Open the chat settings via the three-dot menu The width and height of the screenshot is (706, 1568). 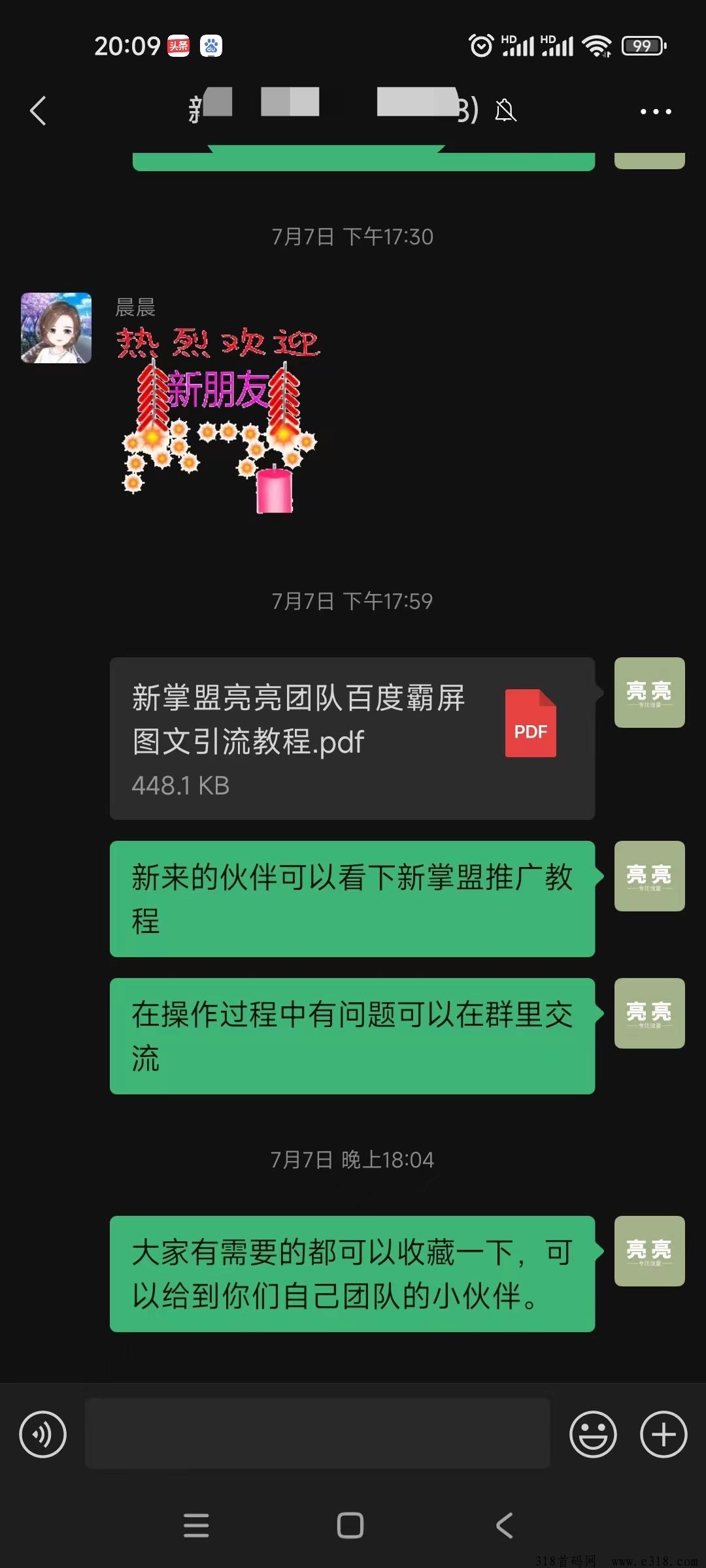click(x=656, y=110)
